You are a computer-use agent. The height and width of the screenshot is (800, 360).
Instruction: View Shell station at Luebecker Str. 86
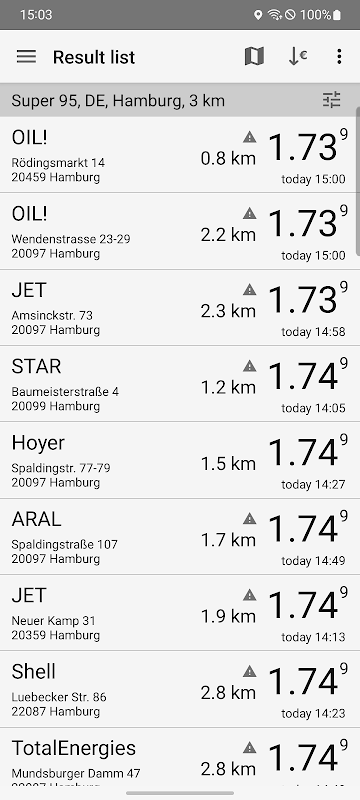(x=180, y=689)
